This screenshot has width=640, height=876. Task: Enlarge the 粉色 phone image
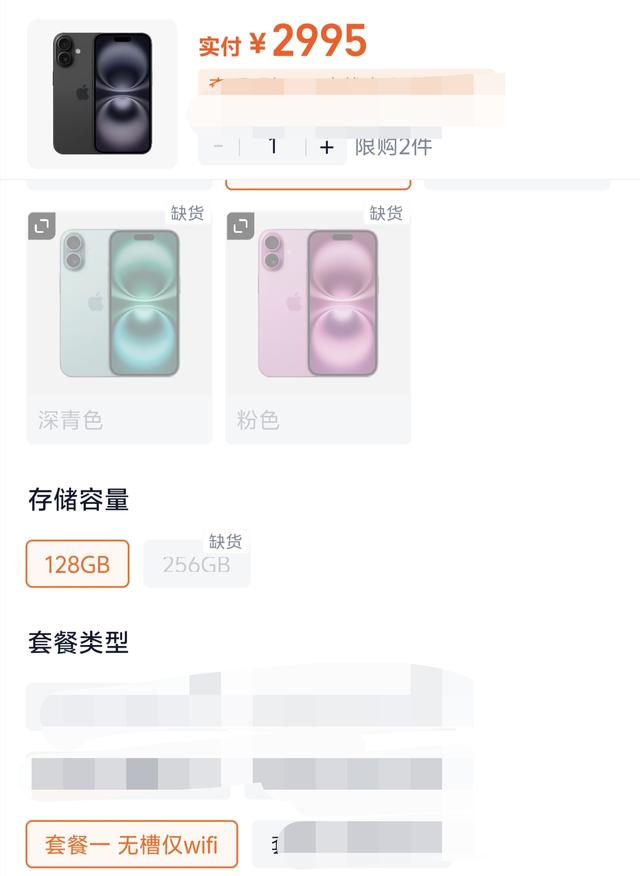click(x=240, y=226)
